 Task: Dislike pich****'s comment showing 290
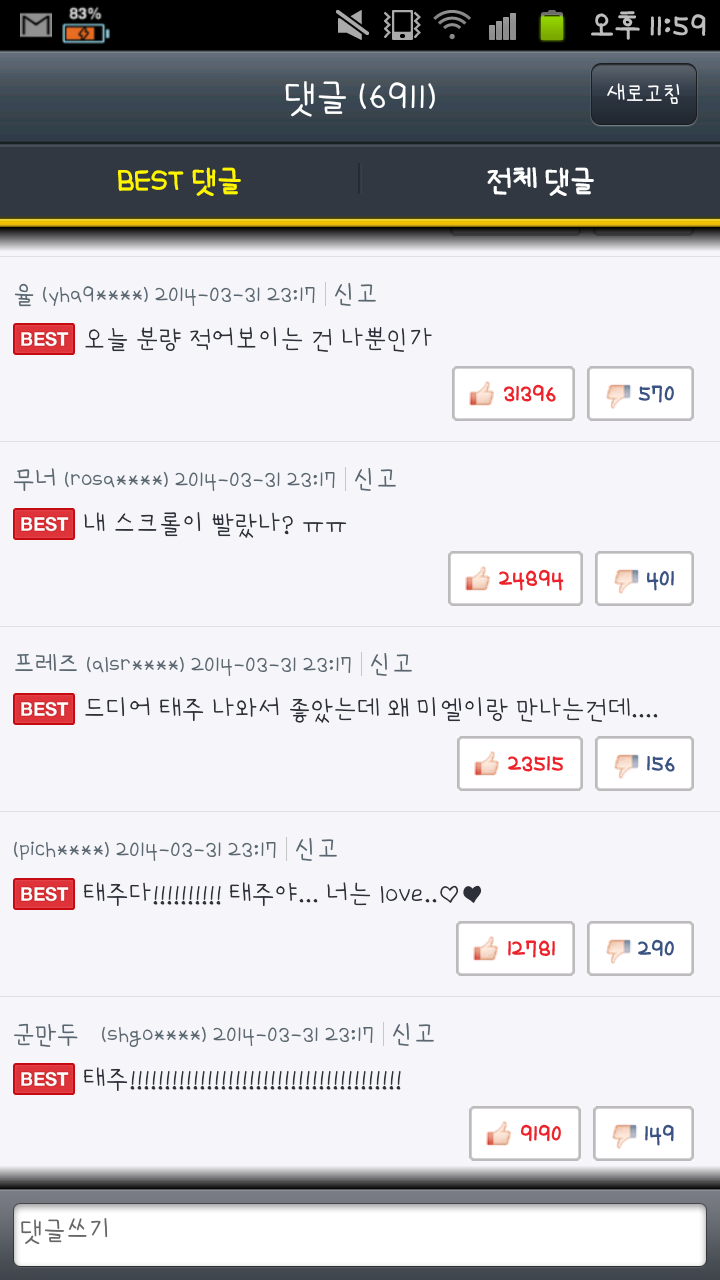(640, 949)
